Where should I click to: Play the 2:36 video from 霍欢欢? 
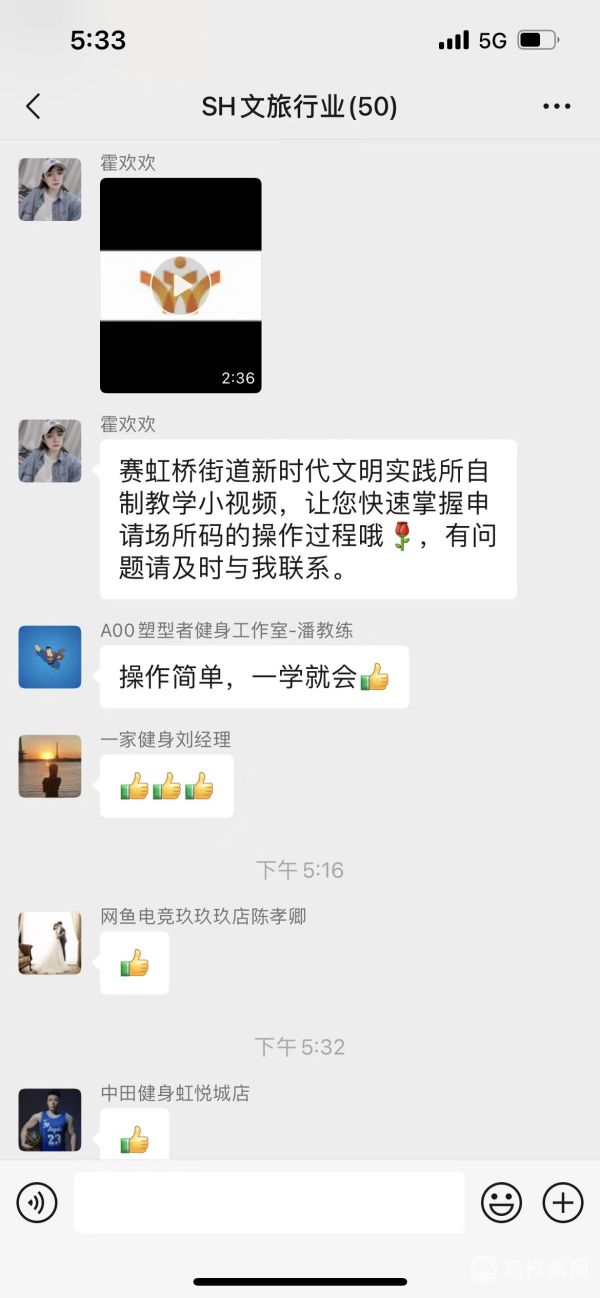pos(181,285)
